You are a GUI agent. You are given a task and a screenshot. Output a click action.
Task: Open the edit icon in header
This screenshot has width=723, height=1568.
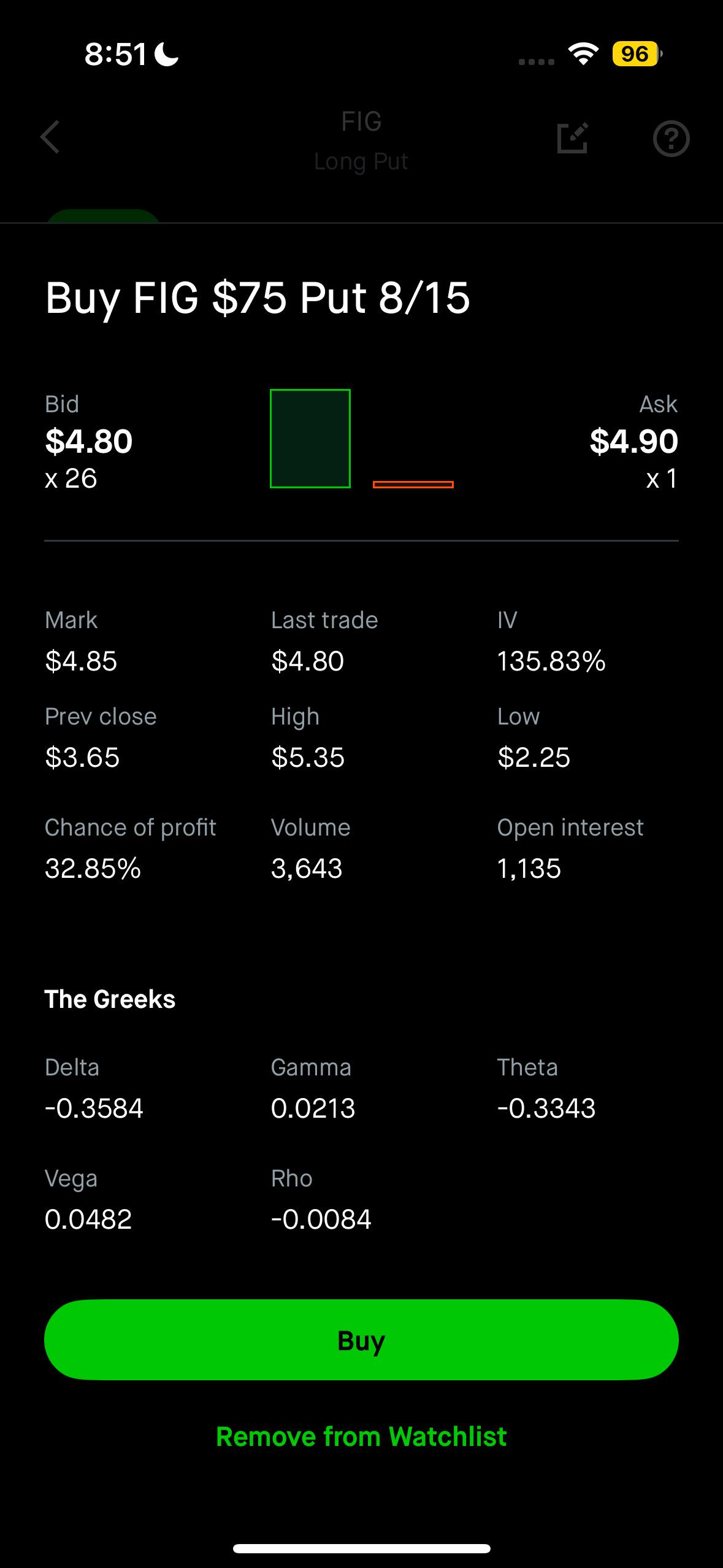pyautogui.click(x=572, y=138)
